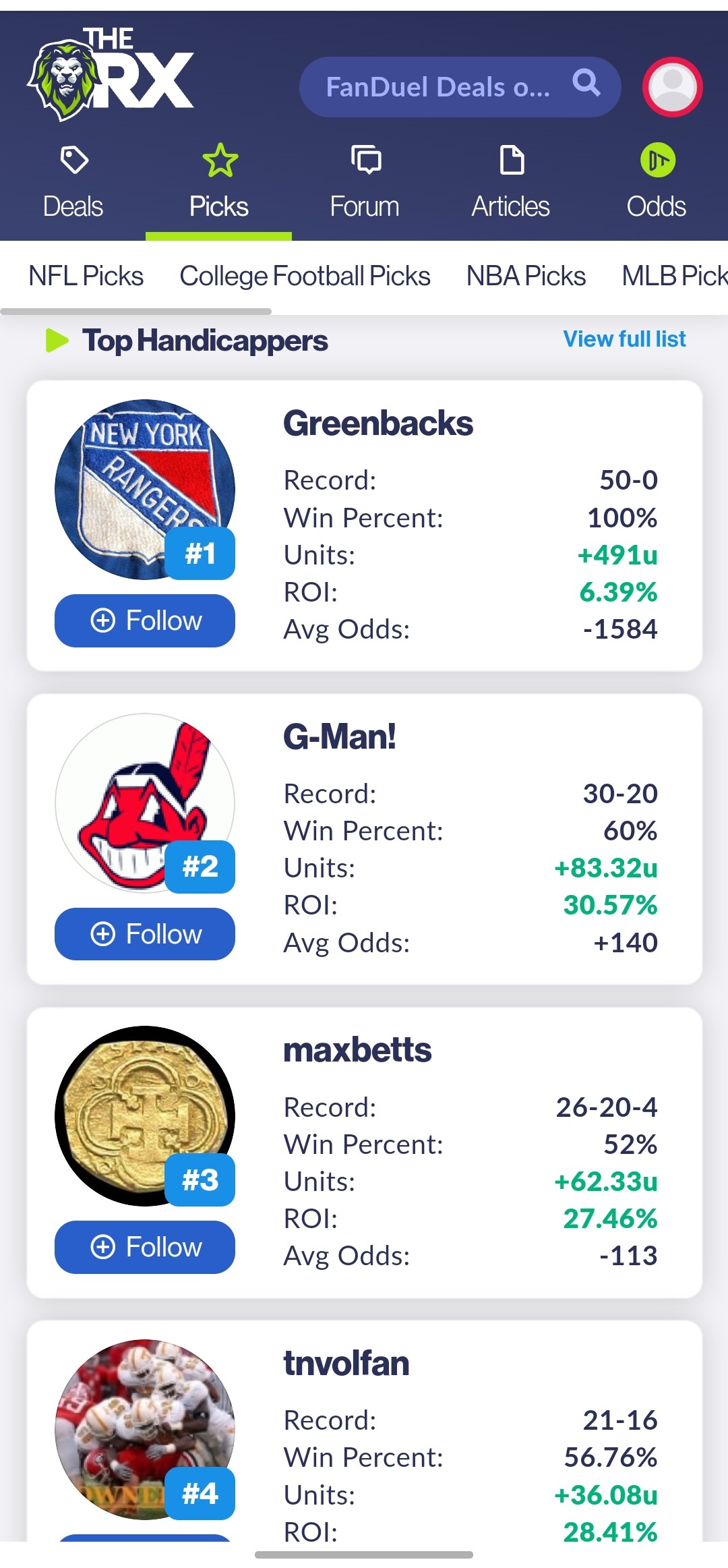The width and height of the screenshot is (728, 1568).
Task: Open the Odds icon in the navigation
Action: (657, 161)
